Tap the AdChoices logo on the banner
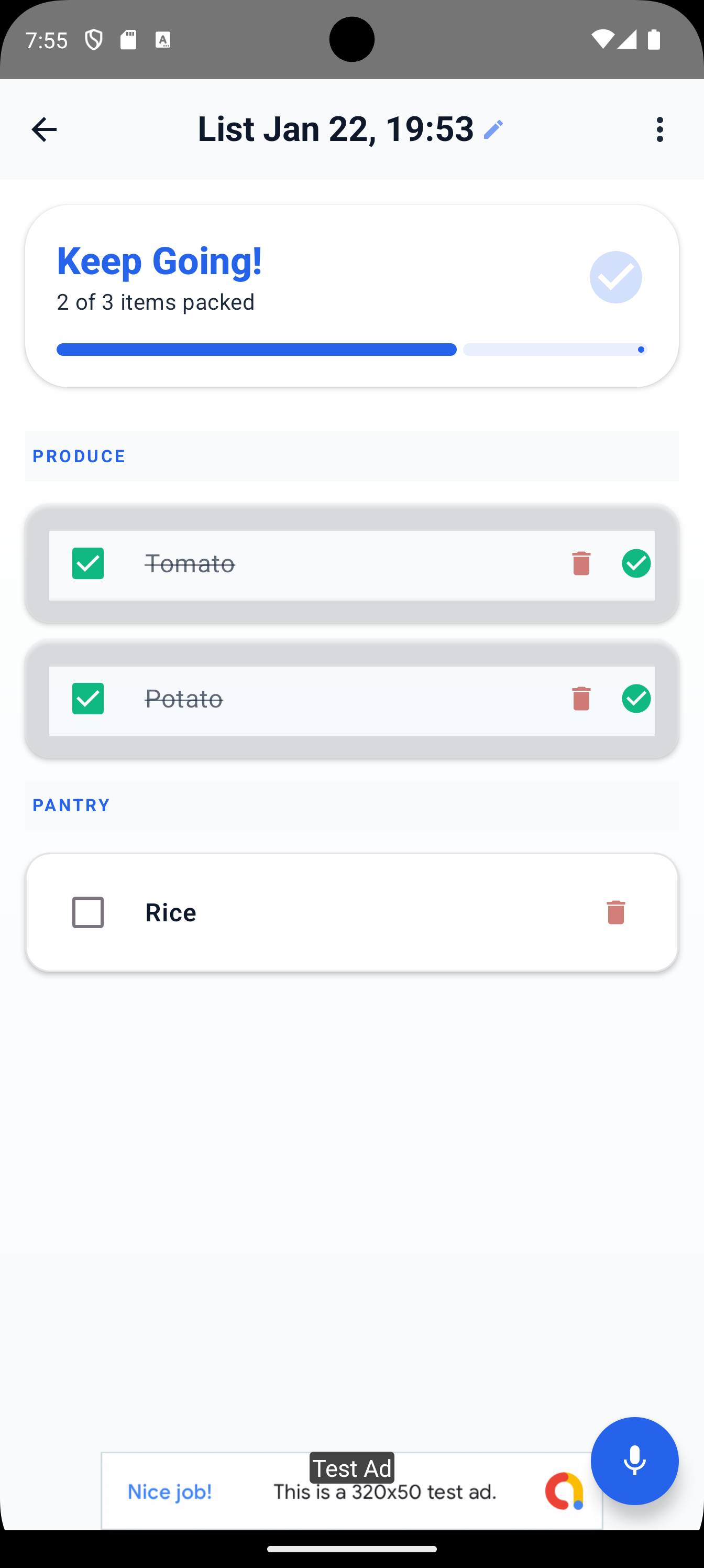 point(565,1491)
